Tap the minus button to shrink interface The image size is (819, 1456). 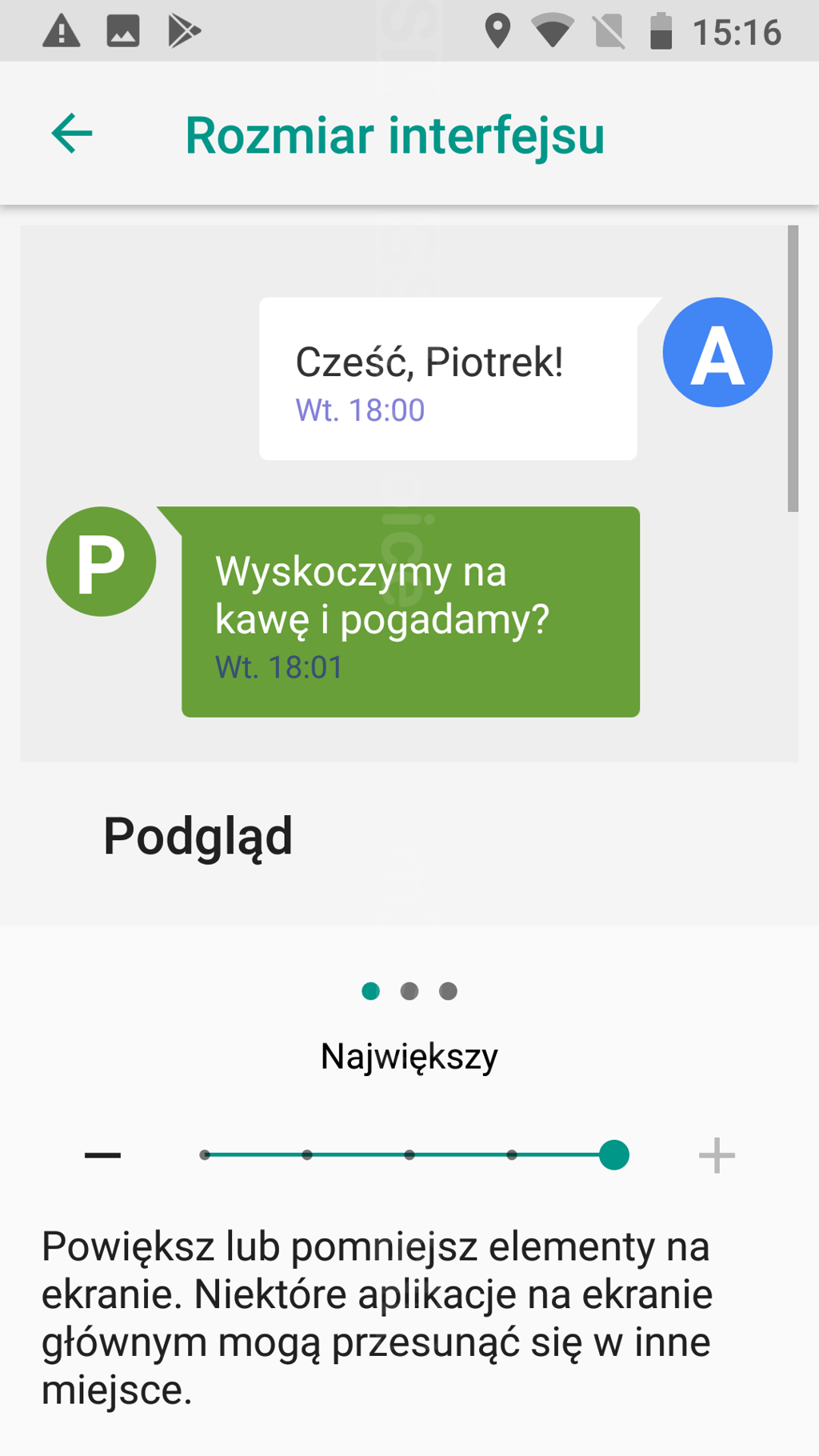click(103, 1154)
